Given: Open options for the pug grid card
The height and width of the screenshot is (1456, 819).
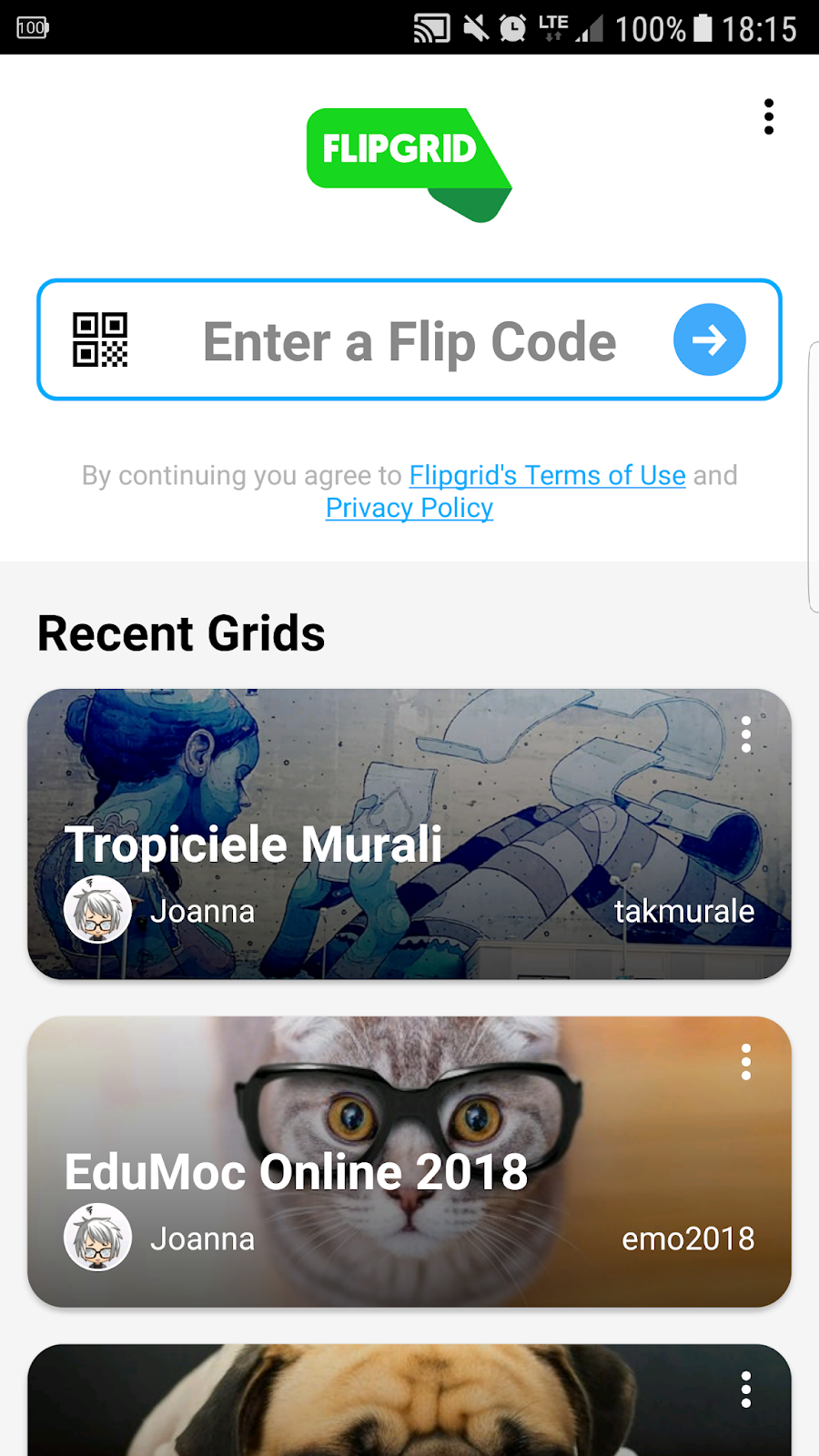Looking at the screenshot, I should [x=746, y=1390].
